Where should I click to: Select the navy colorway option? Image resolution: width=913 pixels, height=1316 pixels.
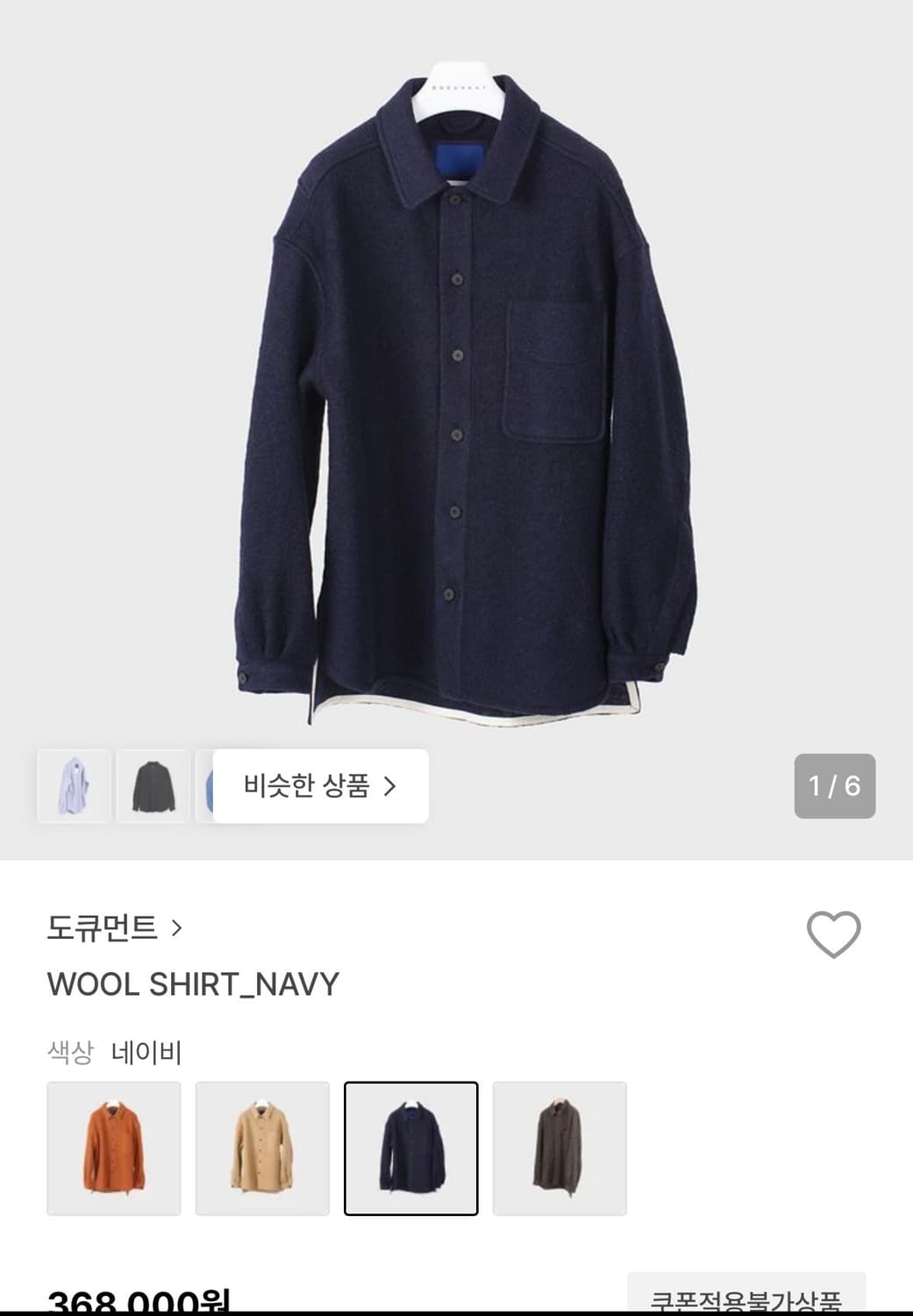point(410,1150)
